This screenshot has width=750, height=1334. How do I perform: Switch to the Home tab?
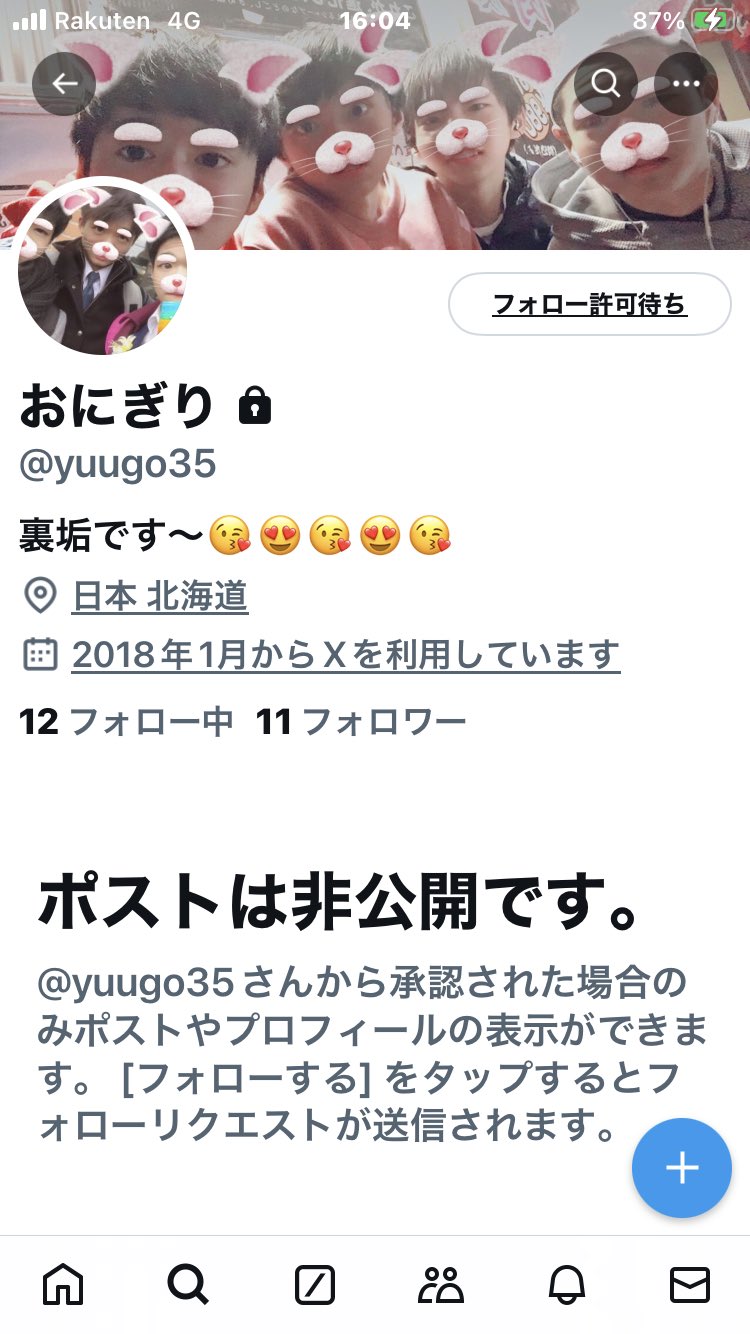(63, 1284)
